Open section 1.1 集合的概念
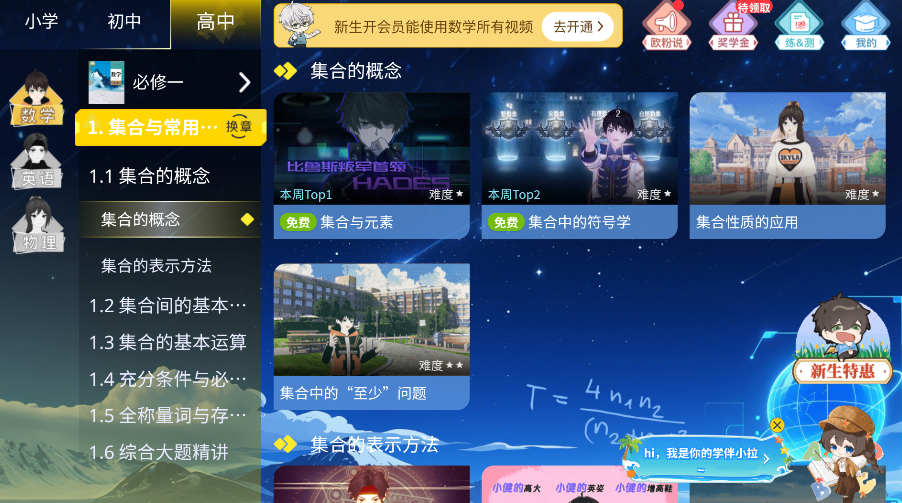 [150, 176]
